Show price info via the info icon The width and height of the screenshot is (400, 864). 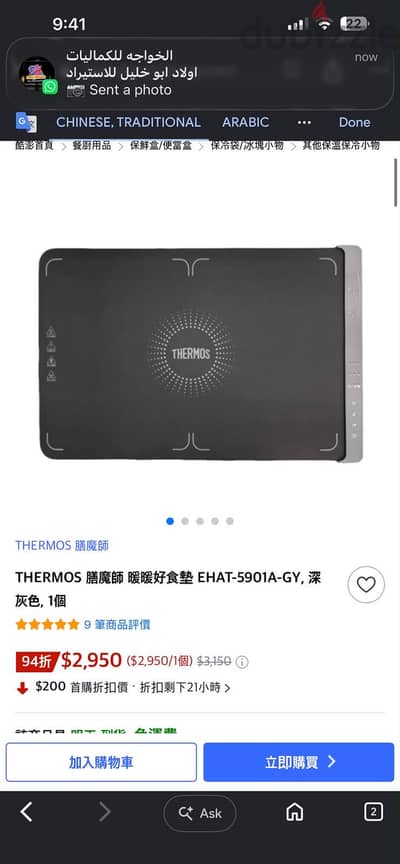tap(242, 662)
